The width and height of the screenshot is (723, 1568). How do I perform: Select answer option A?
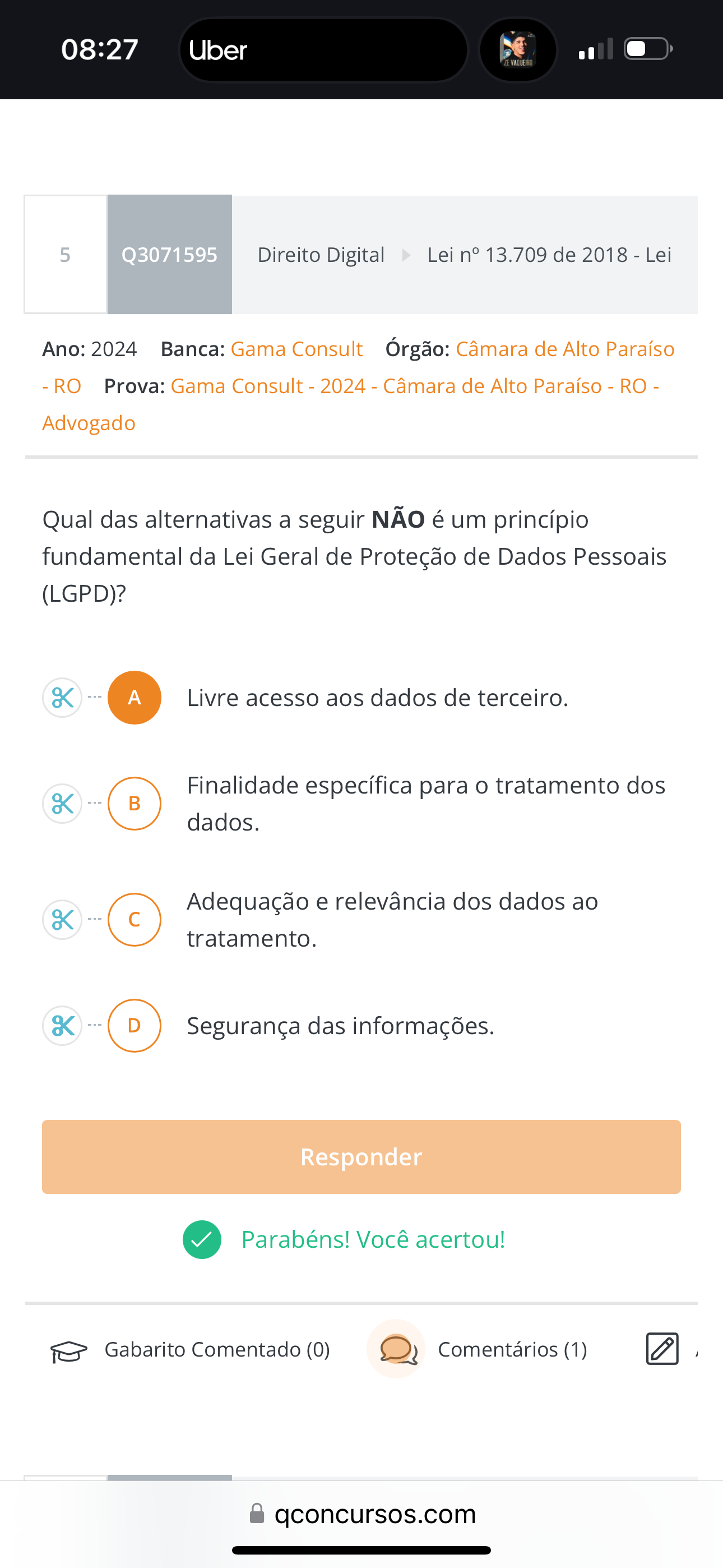[x=134, y=698]
